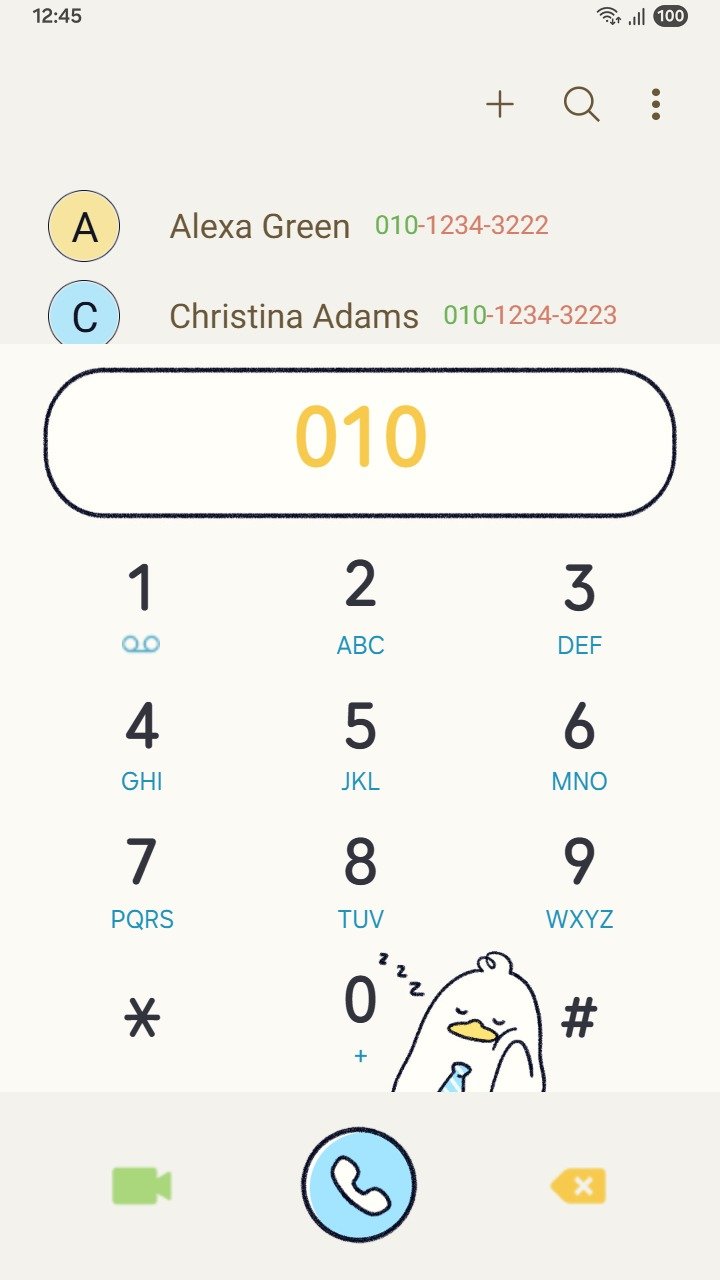Open the three-dot overflow menu
Viewport: 720px width, 1280px height.
point(655,105)
